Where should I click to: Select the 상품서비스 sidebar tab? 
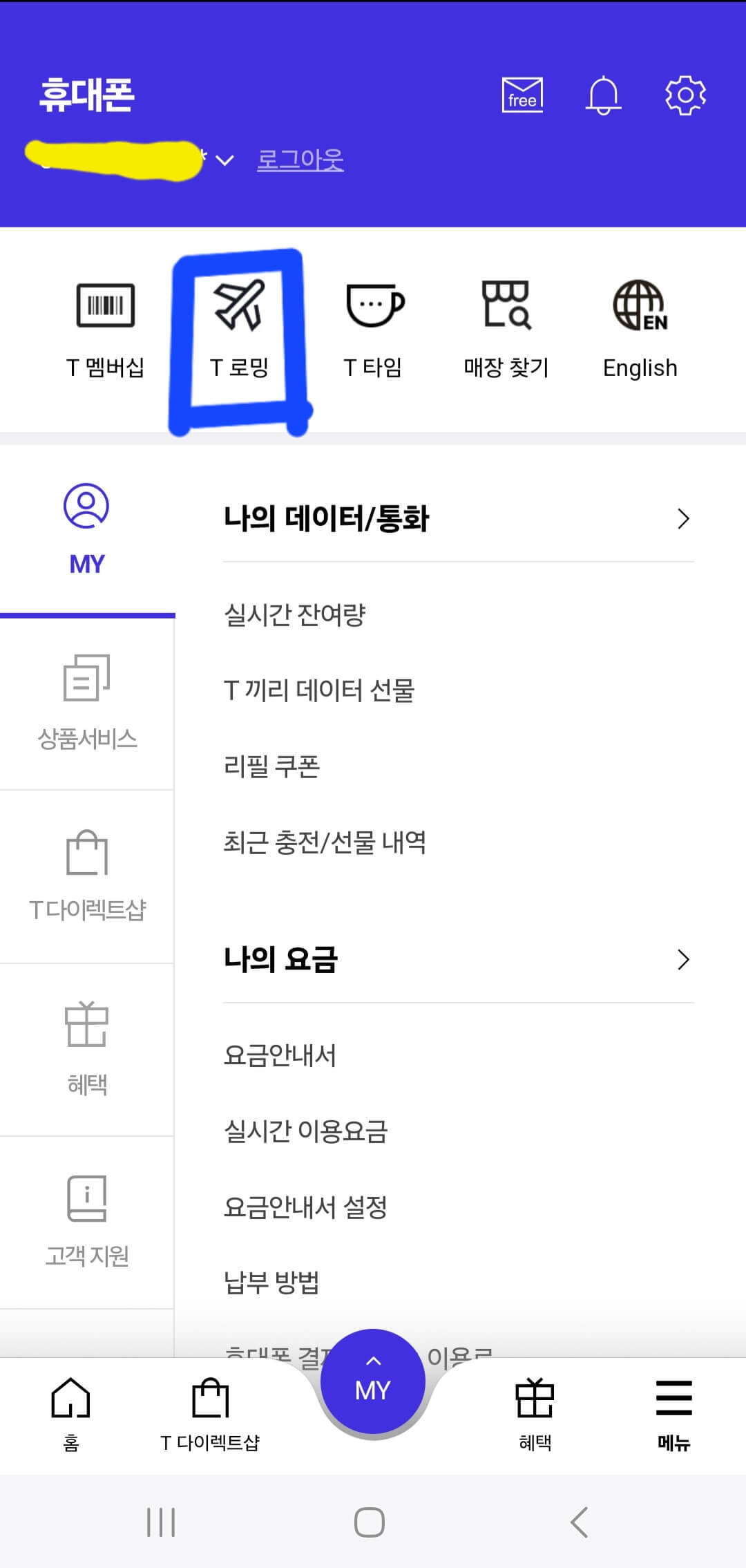tap(86, 705)
